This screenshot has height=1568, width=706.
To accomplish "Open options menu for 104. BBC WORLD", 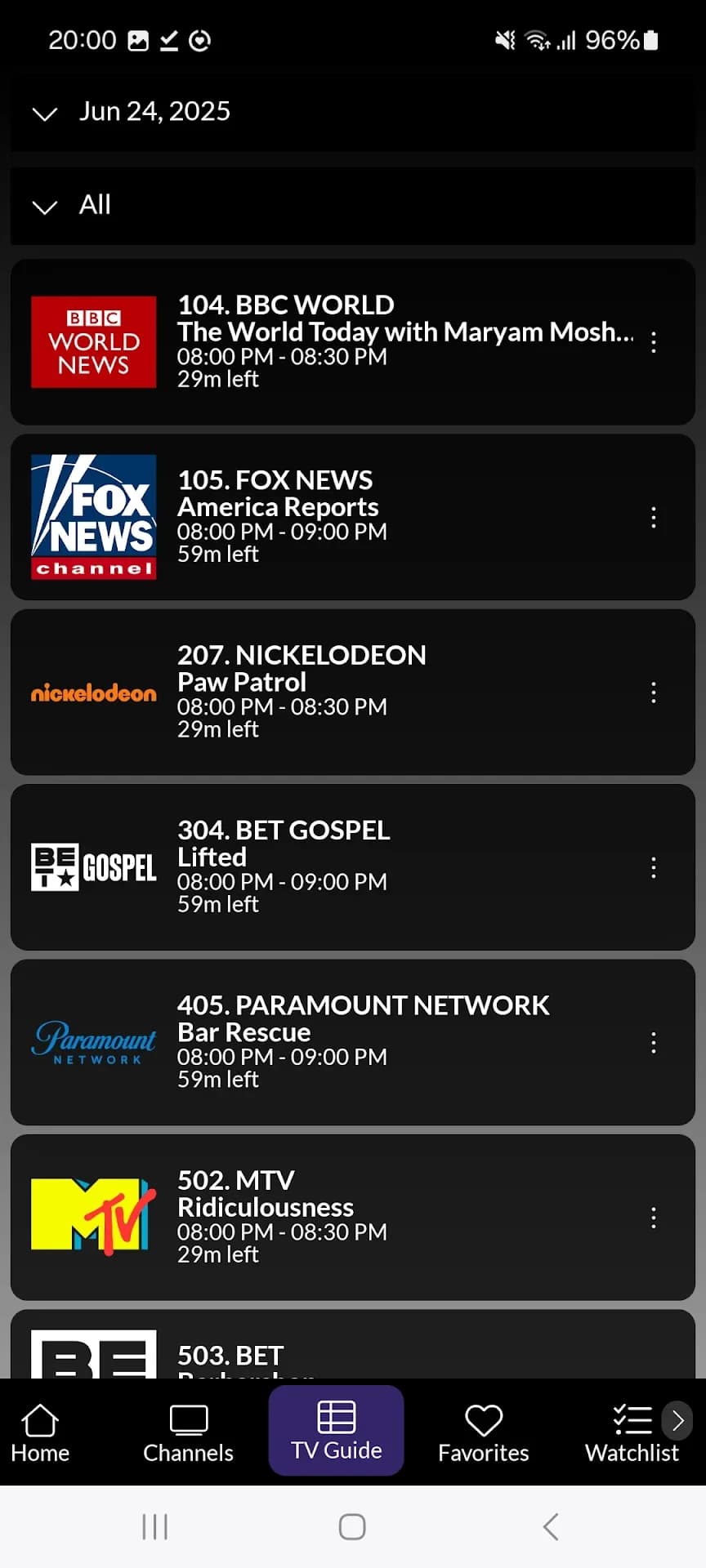I will 654,342.
